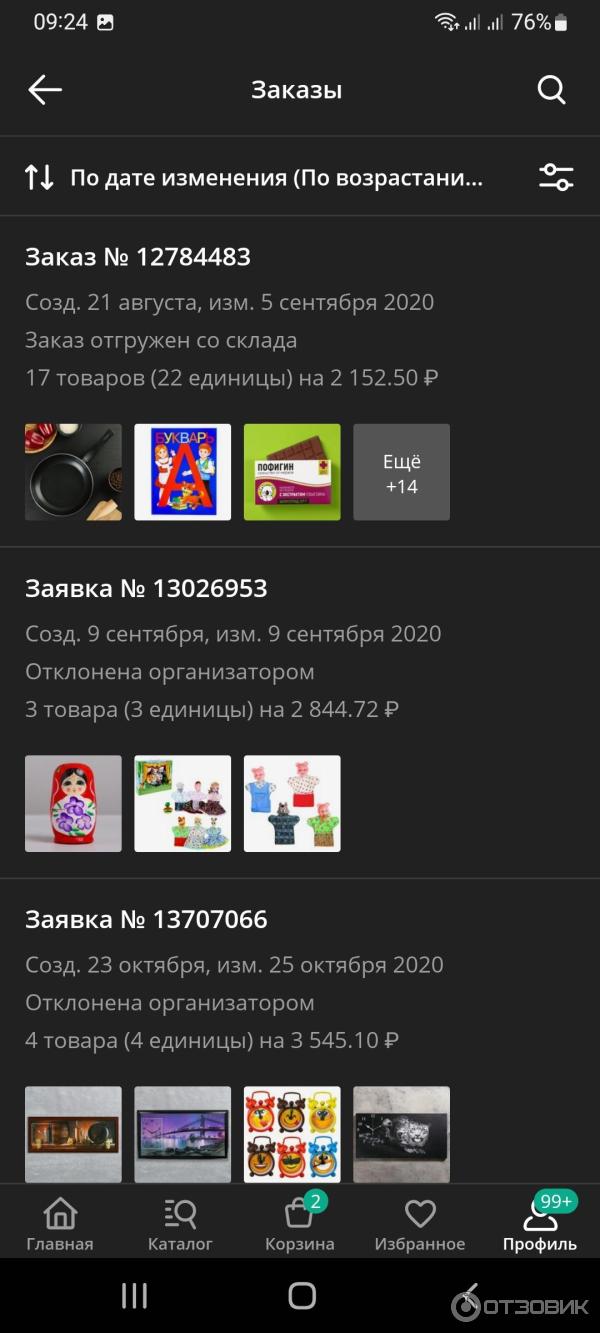Open the order filters icon
600x1333 pixels.
[x=556, y=178]
